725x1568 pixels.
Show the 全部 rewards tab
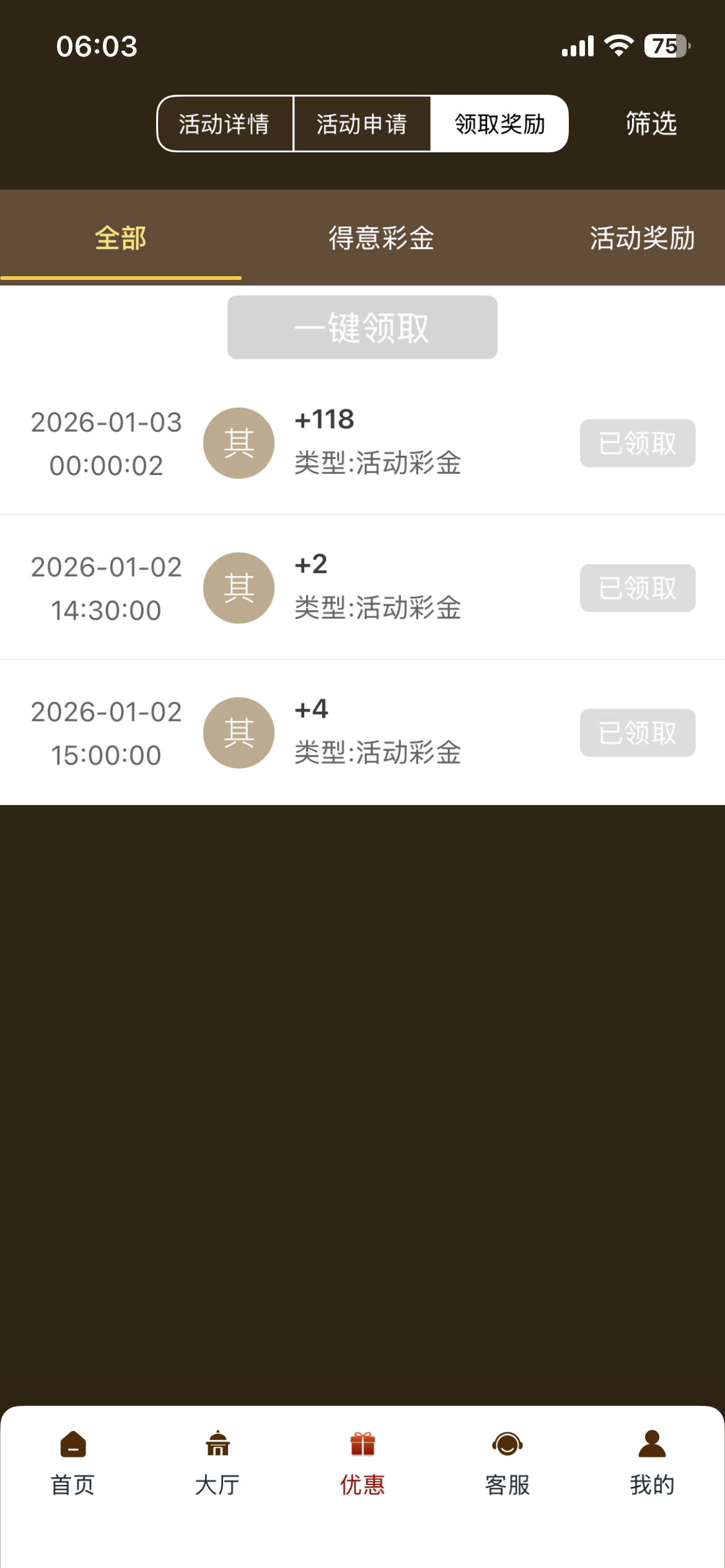coord(121,238)
